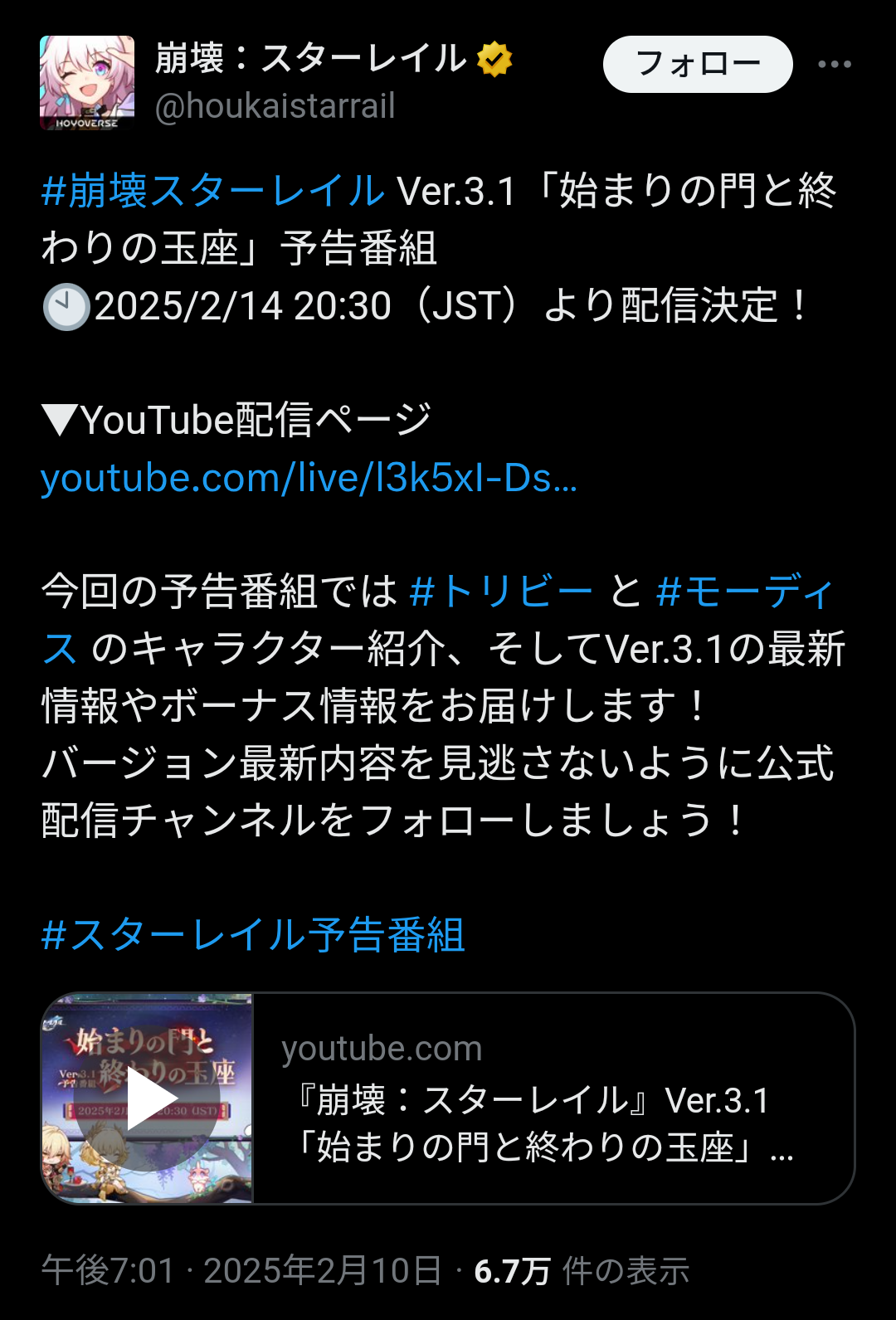The image size is (896, 1320).
Task: Open hashtag #トリビー
Action: point(501,592)
